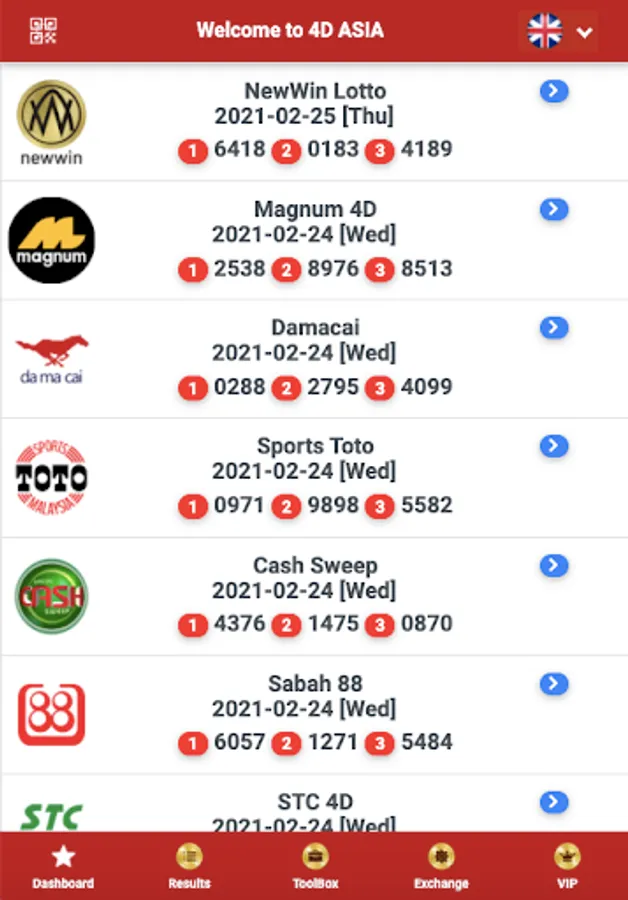Open the language flag dropdown

pos(560,31)
